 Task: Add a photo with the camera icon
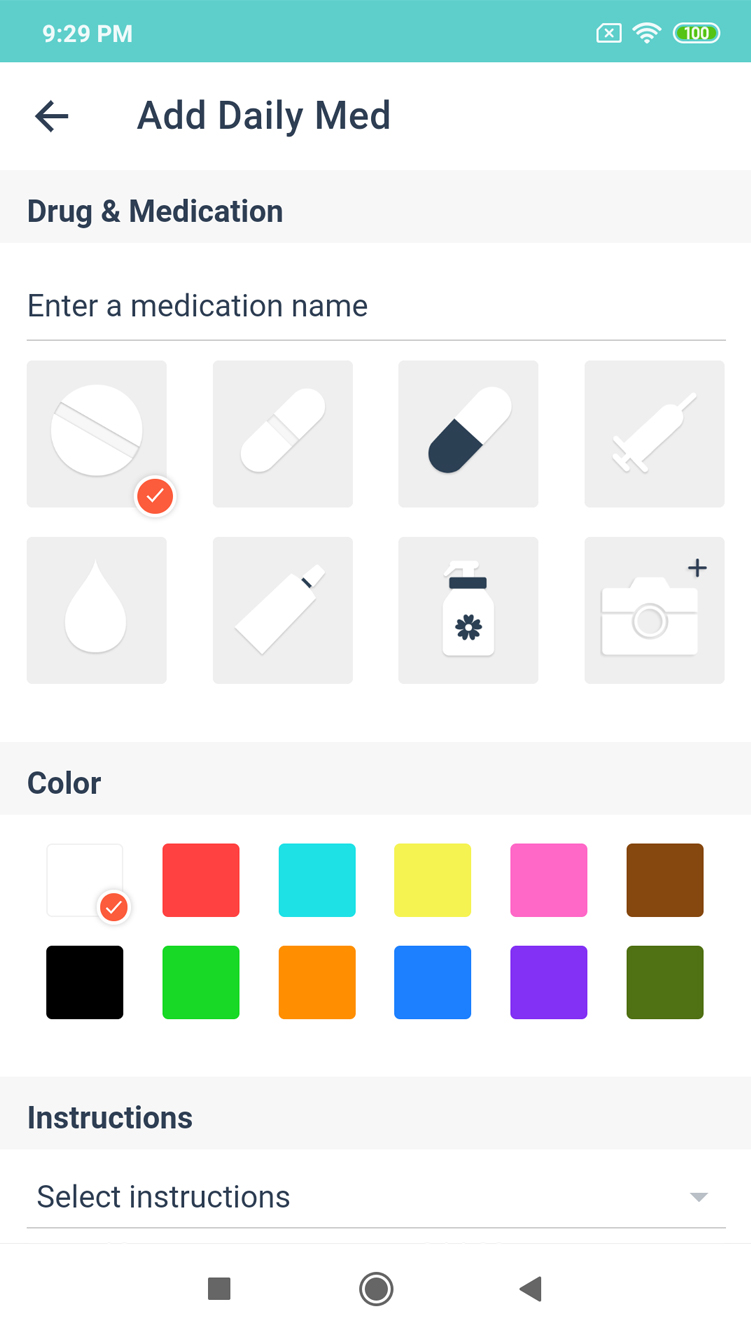654,610
